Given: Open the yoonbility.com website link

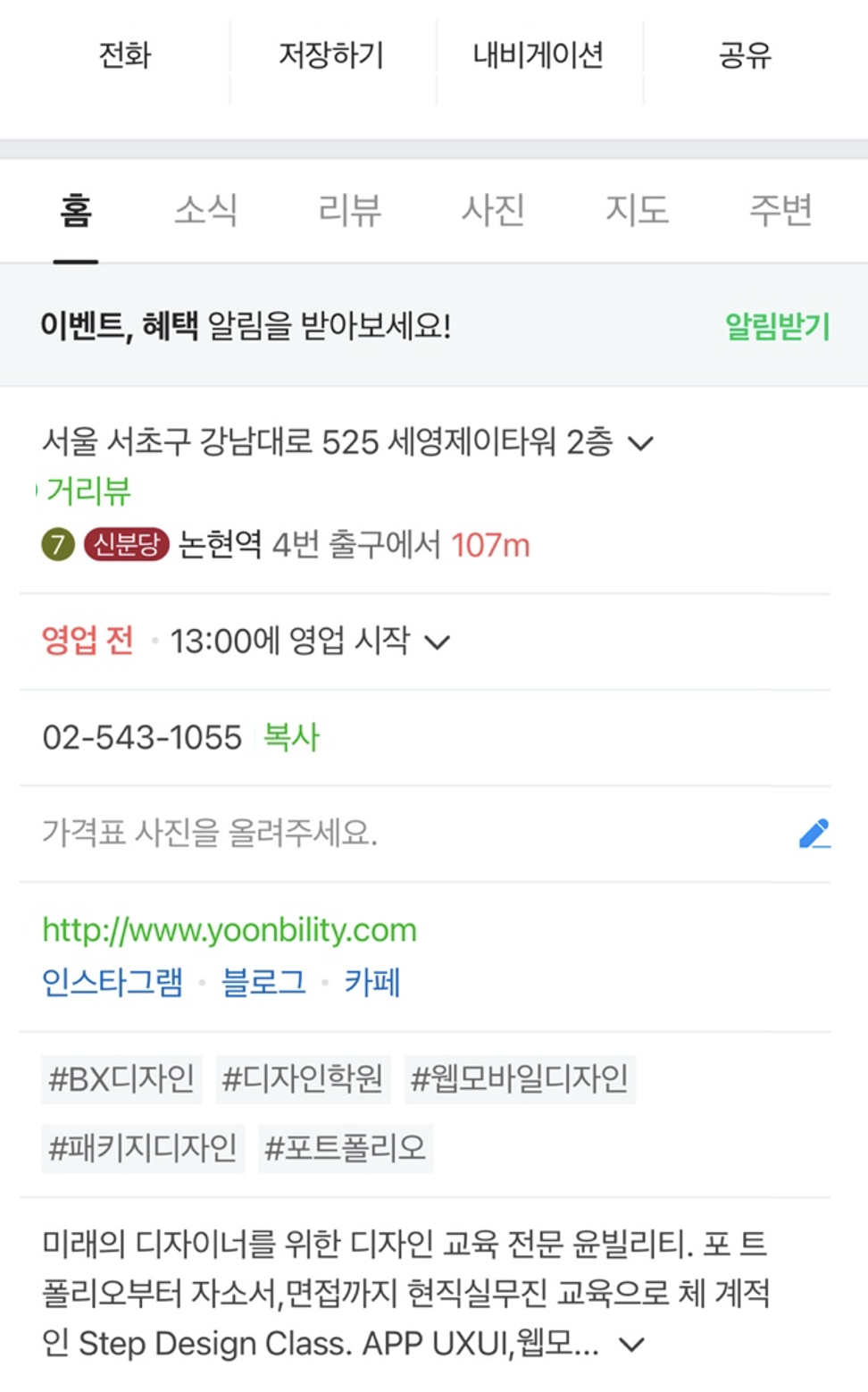Looking at the screenshot, I should coord(230,930).
